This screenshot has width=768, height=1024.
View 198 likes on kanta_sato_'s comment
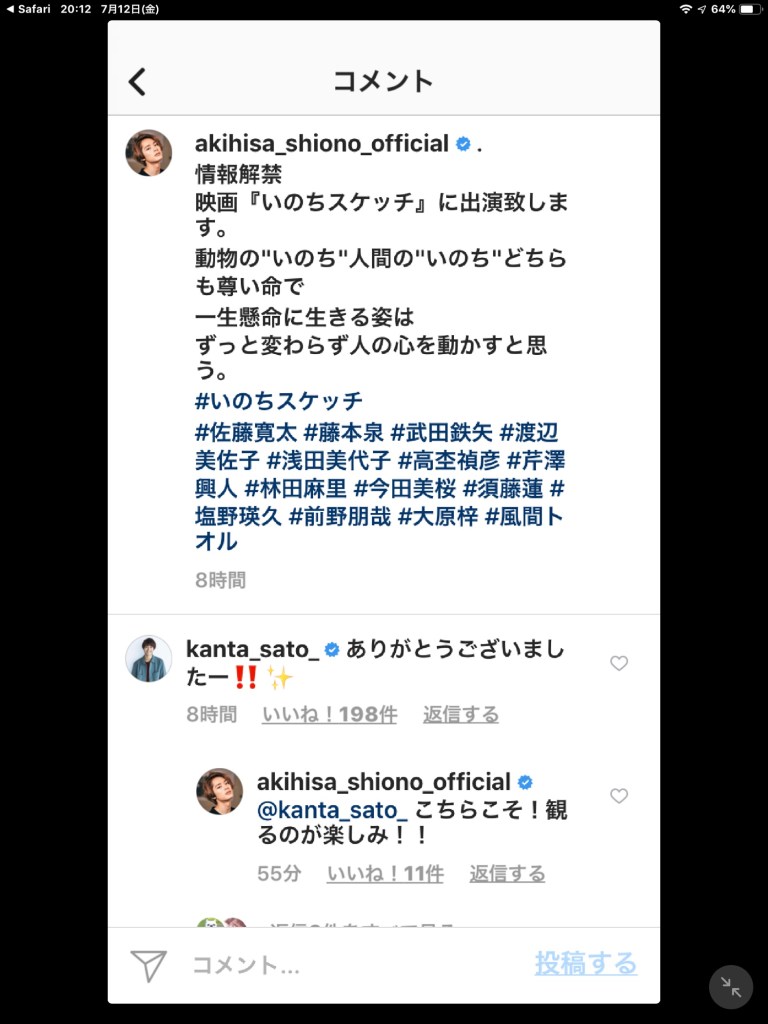(x=329, y=715)
